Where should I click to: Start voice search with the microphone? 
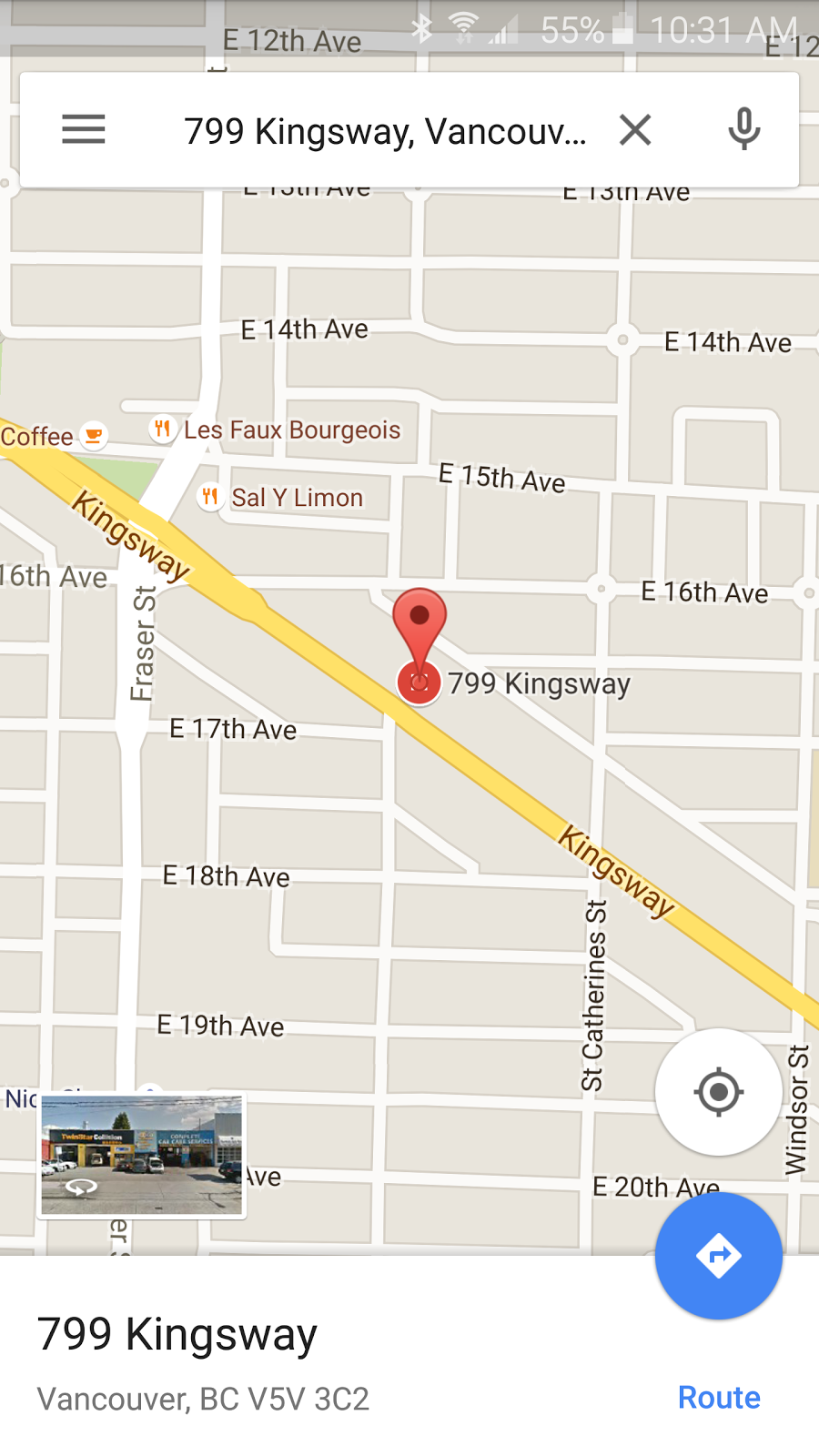point(743,130)
